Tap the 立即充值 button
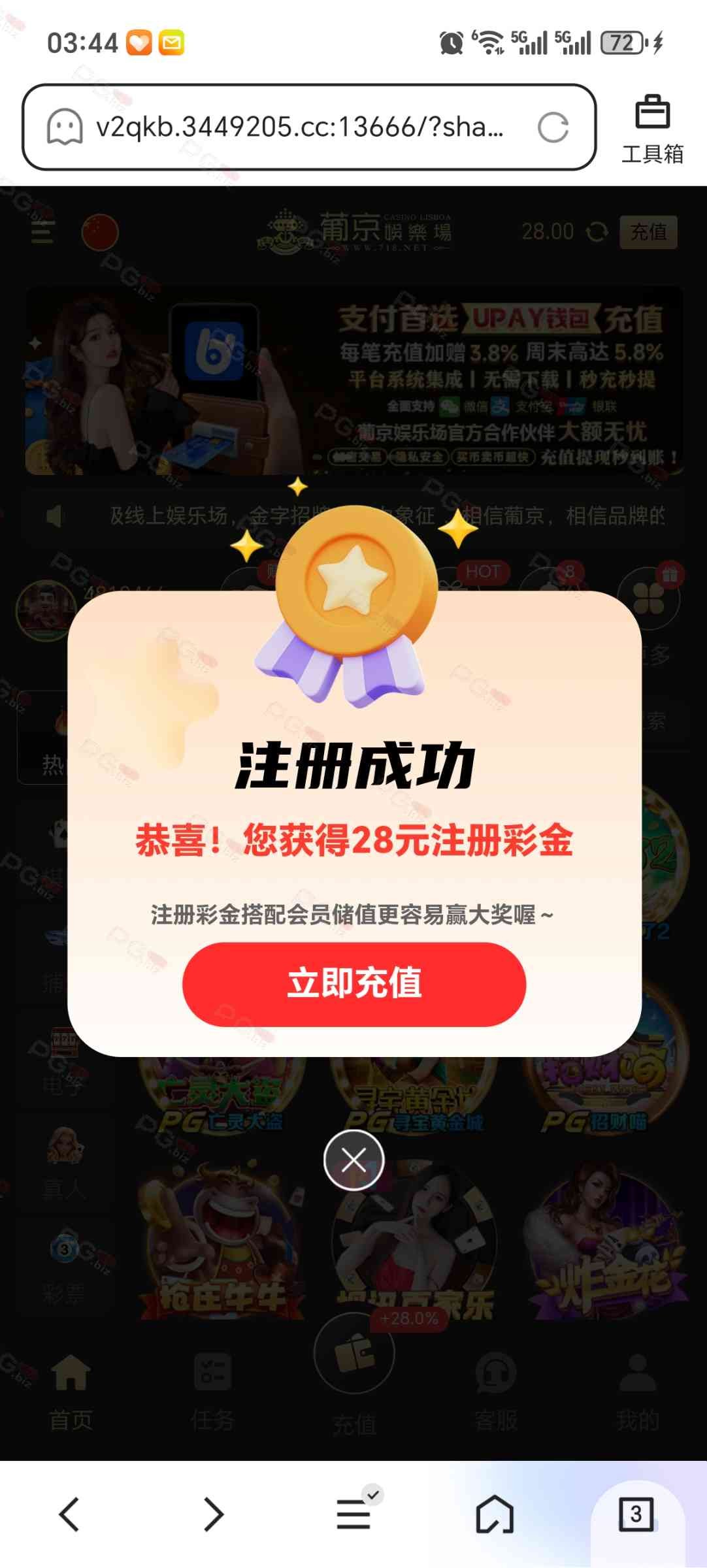This screenshot has height=1568, width=707. (x=354, y=983)
